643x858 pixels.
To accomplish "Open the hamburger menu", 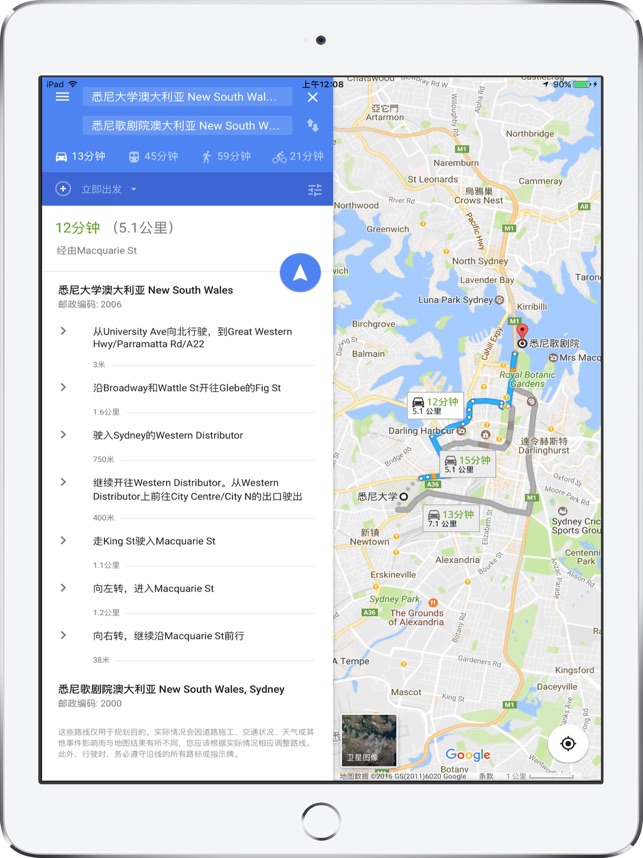I will (62, 97).
